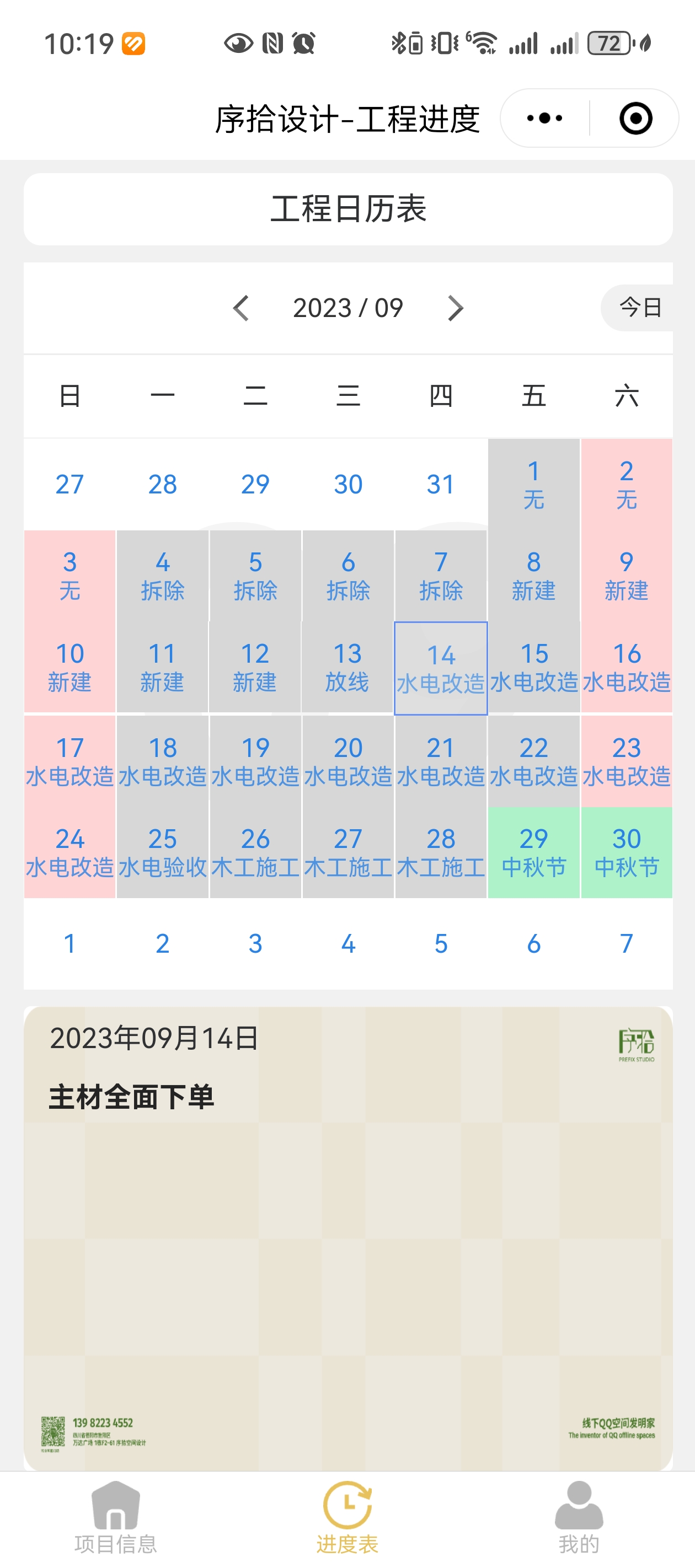Screen dimensions: 695x1568
Task: Close the mini program via the circle icon
Action: [635, 118]
